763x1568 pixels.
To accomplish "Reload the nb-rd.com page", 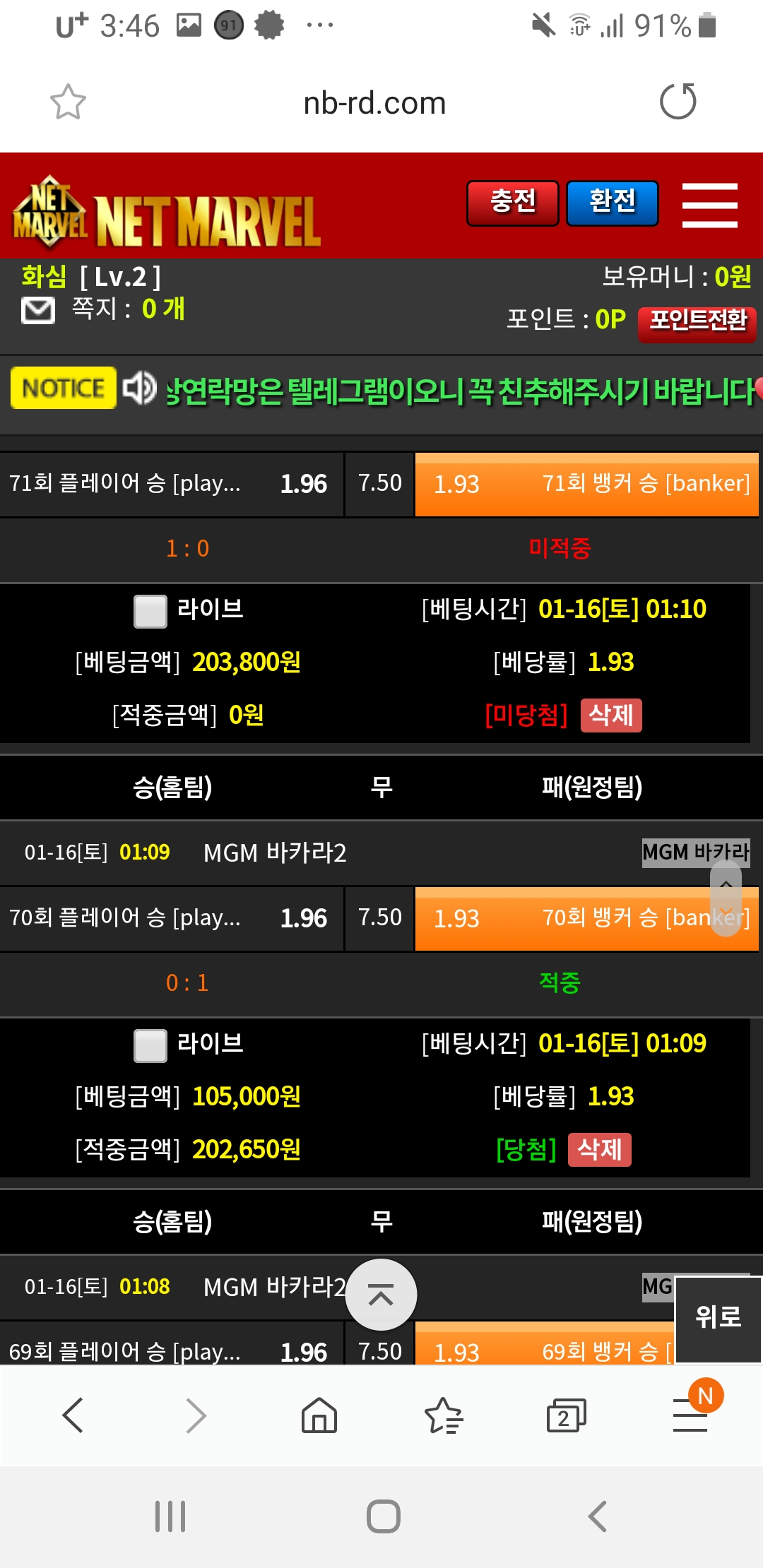I will coord(678,102).
